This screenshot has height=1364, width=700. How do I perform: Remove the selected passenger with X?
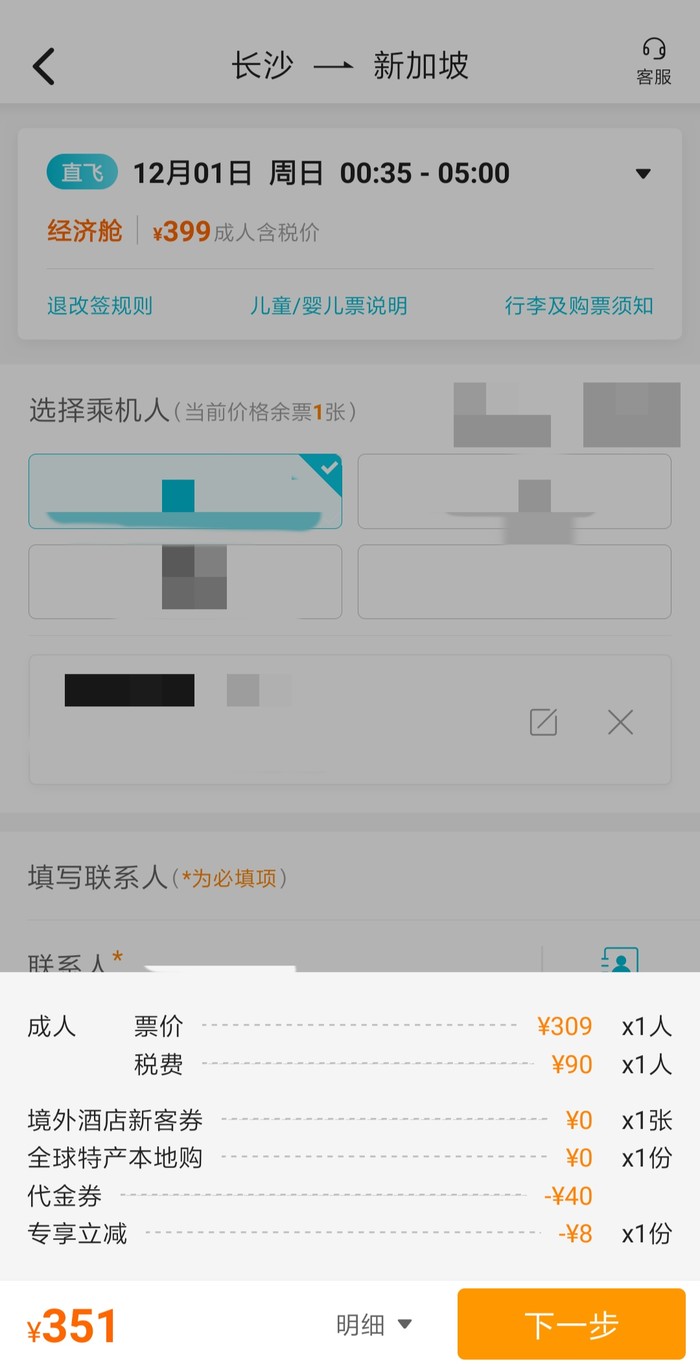[x=620, y=722]
